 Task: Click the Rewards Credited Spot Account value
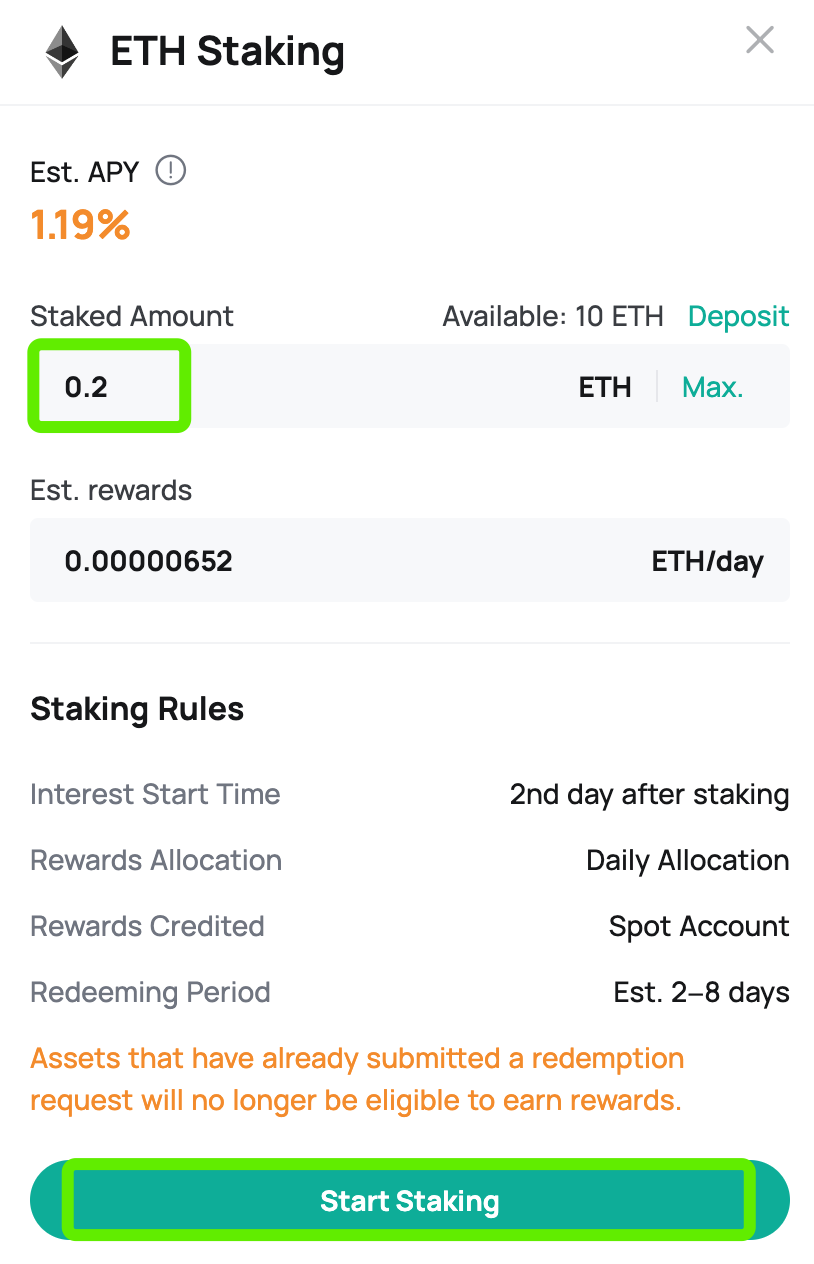tap(698, 926)
